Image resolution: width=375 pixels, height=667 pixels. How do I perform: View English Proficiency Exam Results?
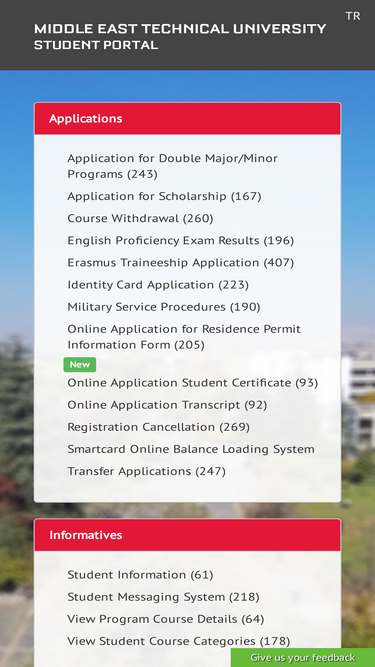coord(181,241)
